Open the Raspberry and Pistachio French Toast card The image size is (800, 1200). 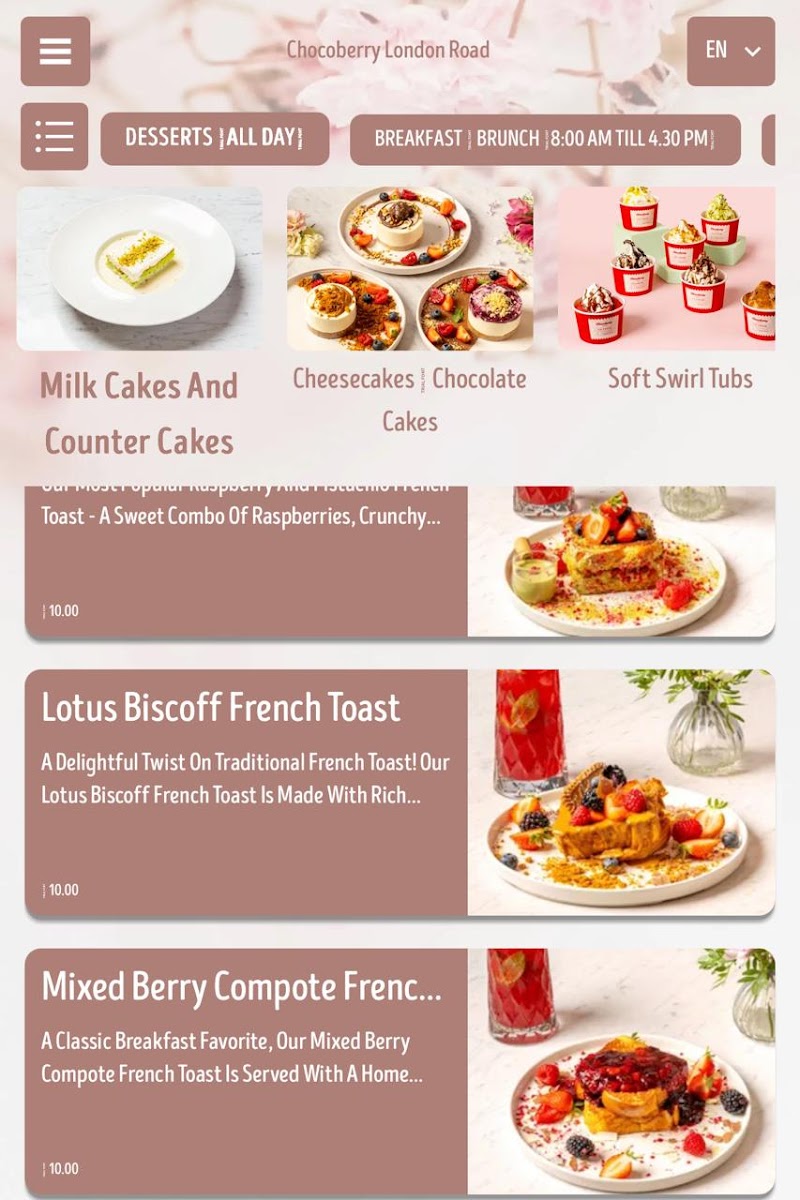[400, 562]
